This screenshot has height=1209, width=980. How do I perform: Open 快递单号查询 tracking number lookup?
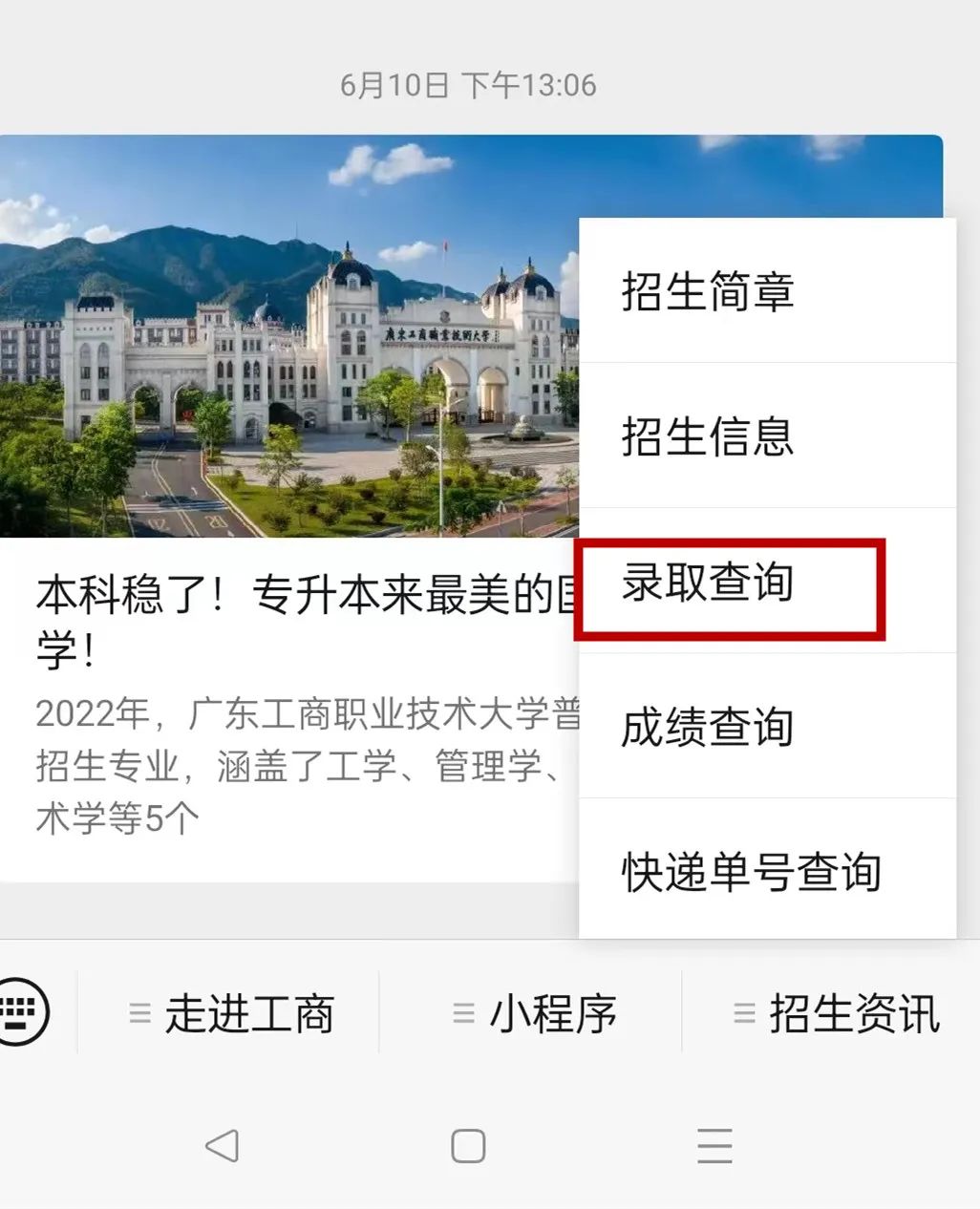(751, 872)
